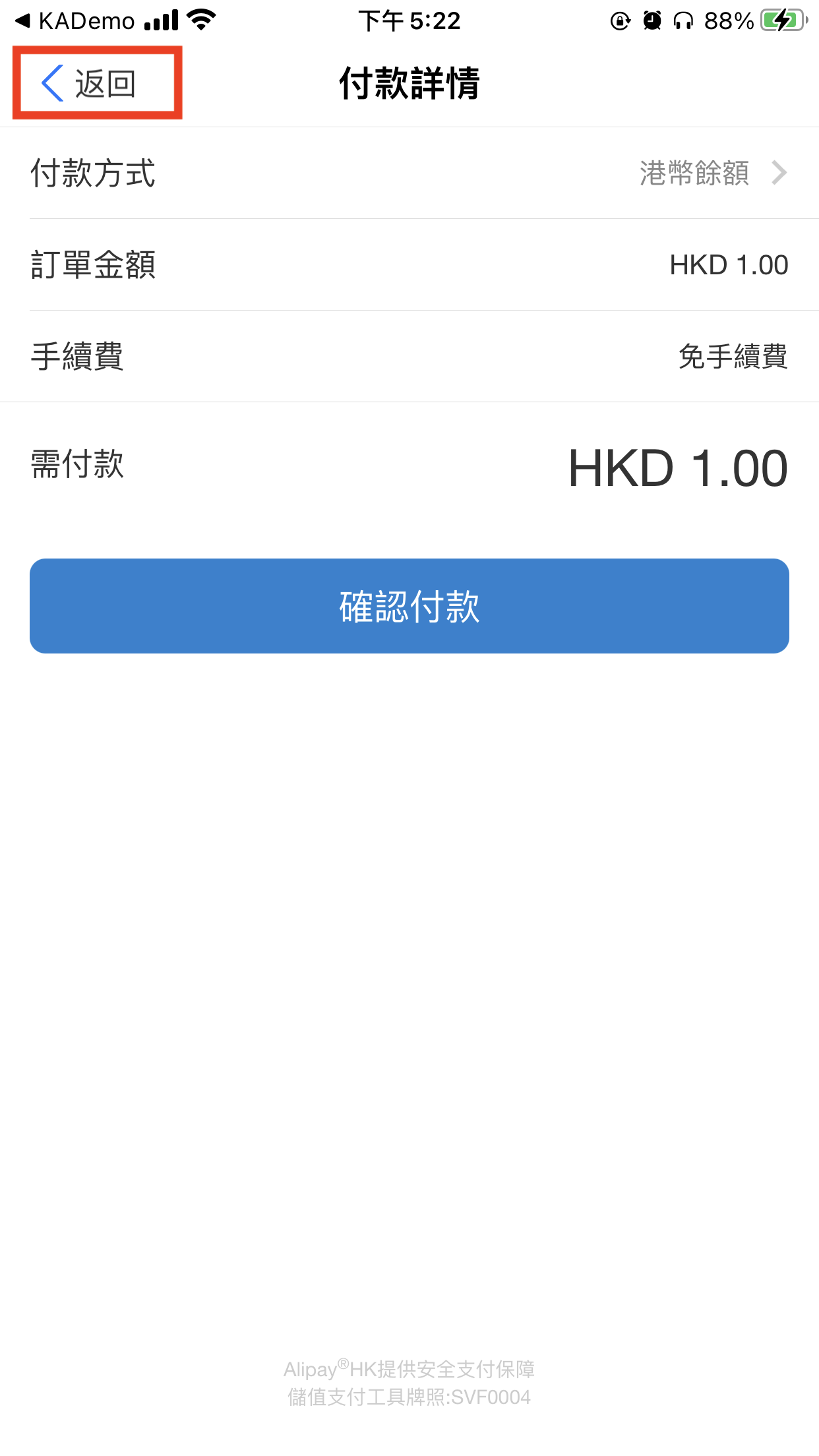Viewport: 819px width, 1456px height.
Task: Tap the orientation lock icon in status bar
Action: click(621, 20)
